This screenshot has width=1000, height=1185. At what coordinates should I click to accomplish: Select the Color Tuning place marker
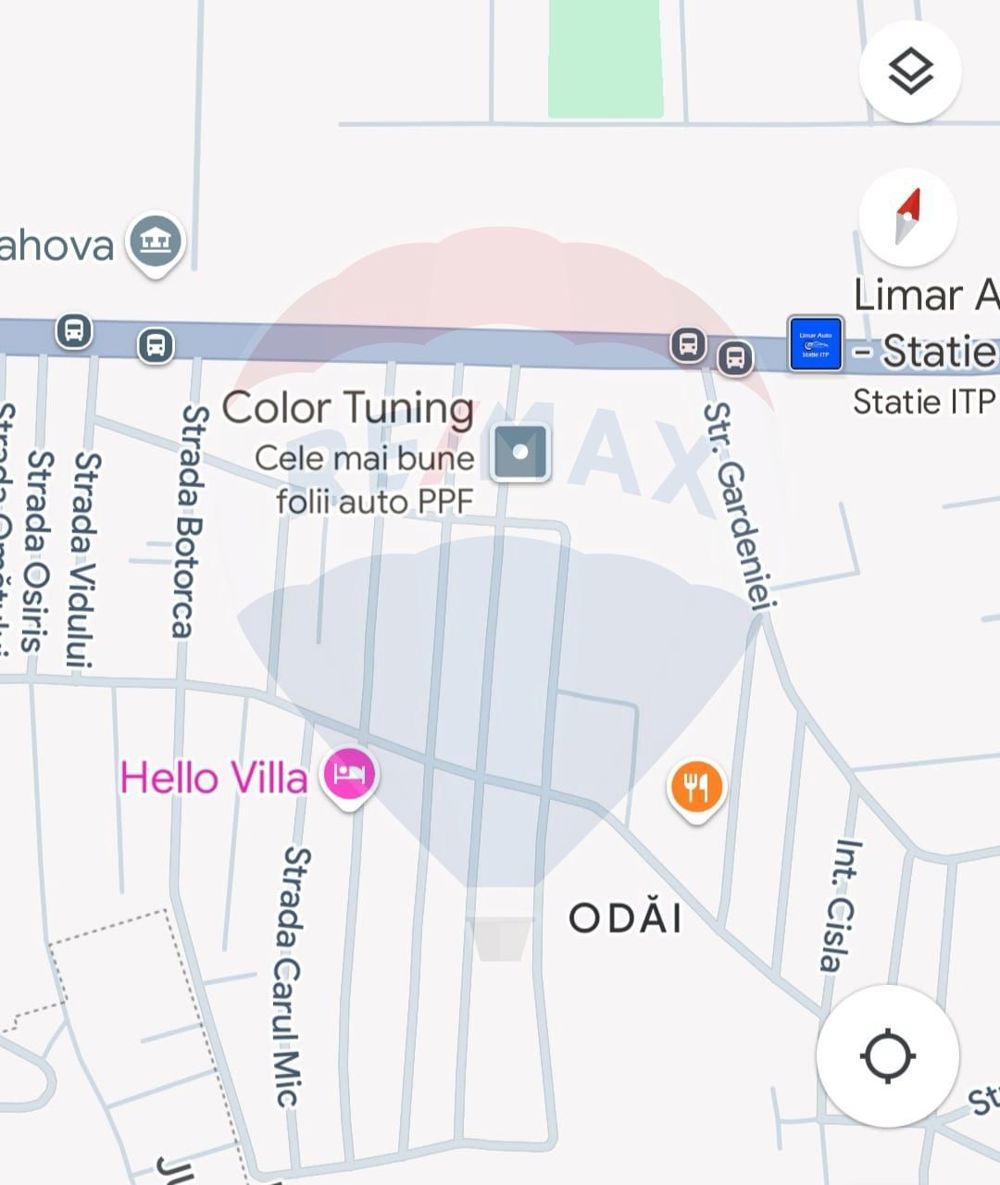coord(520,452)
